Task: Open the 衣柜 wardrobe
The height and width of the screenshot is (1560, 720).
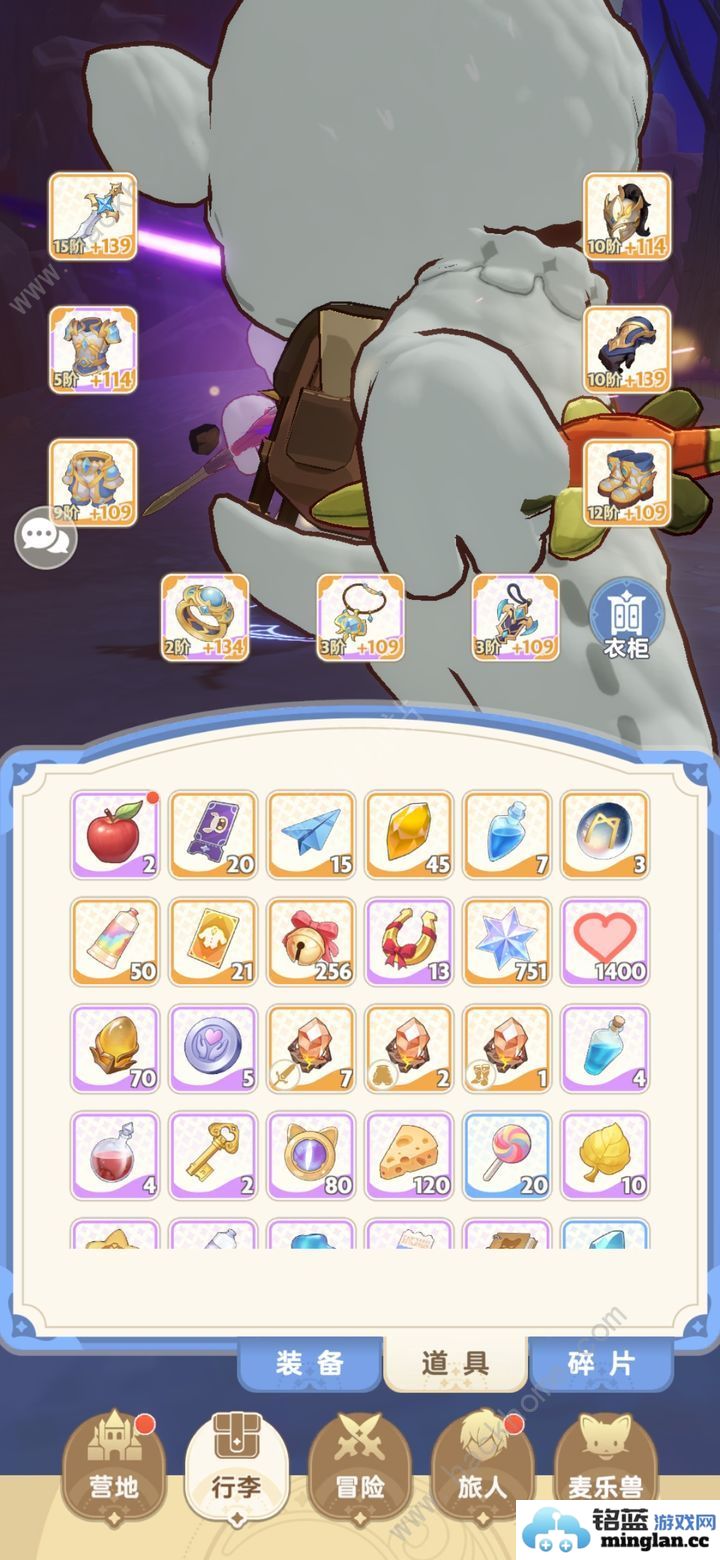Action: pyautogui.click(x=626, y=622)
